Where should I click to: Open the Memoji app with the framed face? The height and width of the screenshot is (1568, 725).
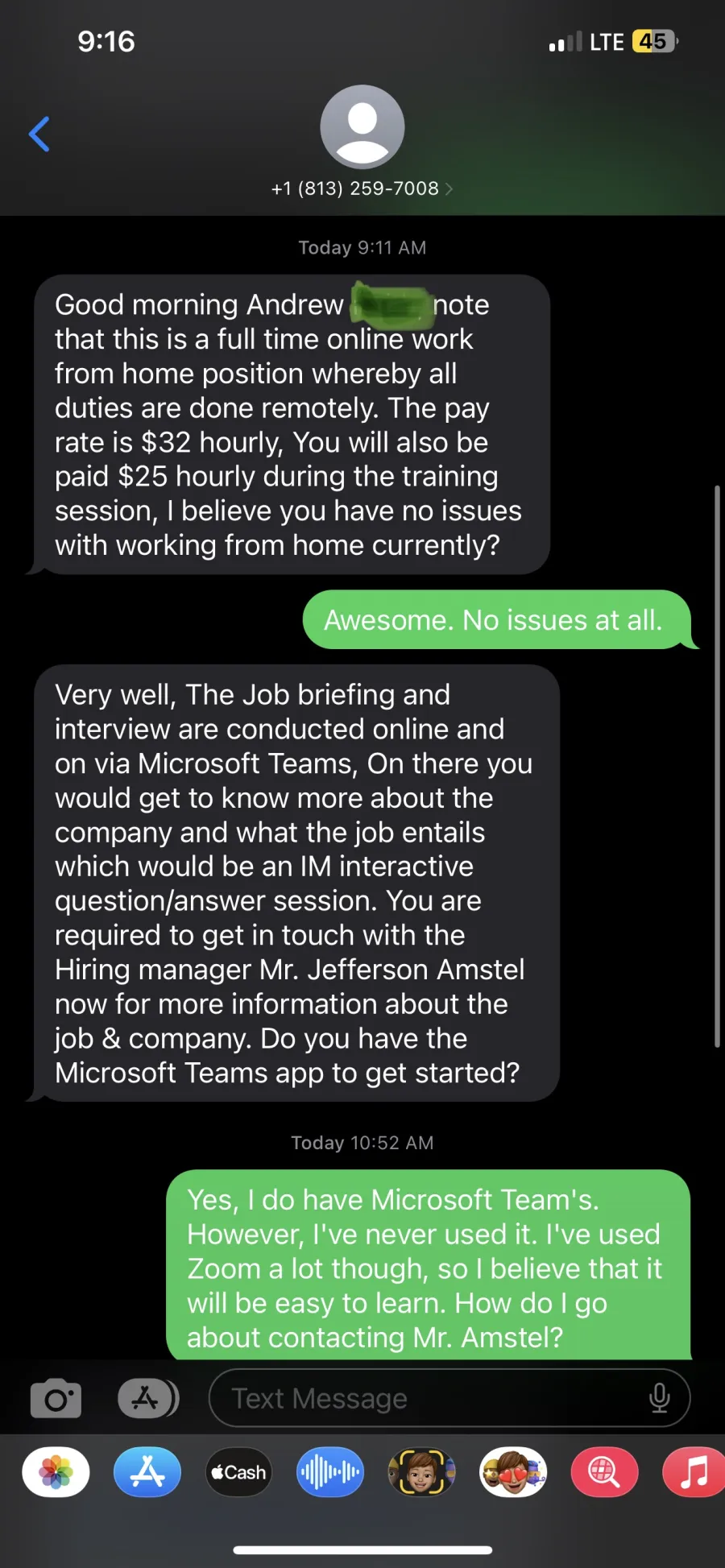(421, 1472)
